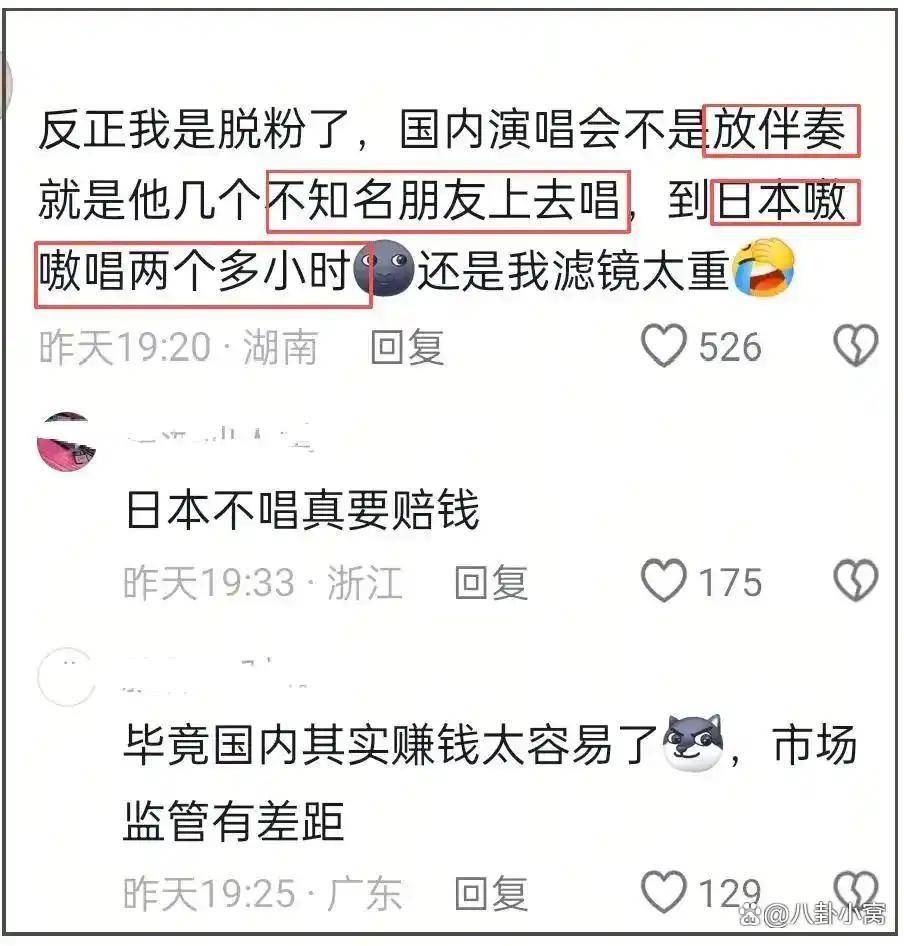Reply to the 日本不唱真要赔钱 comment

tap(490, 582)
